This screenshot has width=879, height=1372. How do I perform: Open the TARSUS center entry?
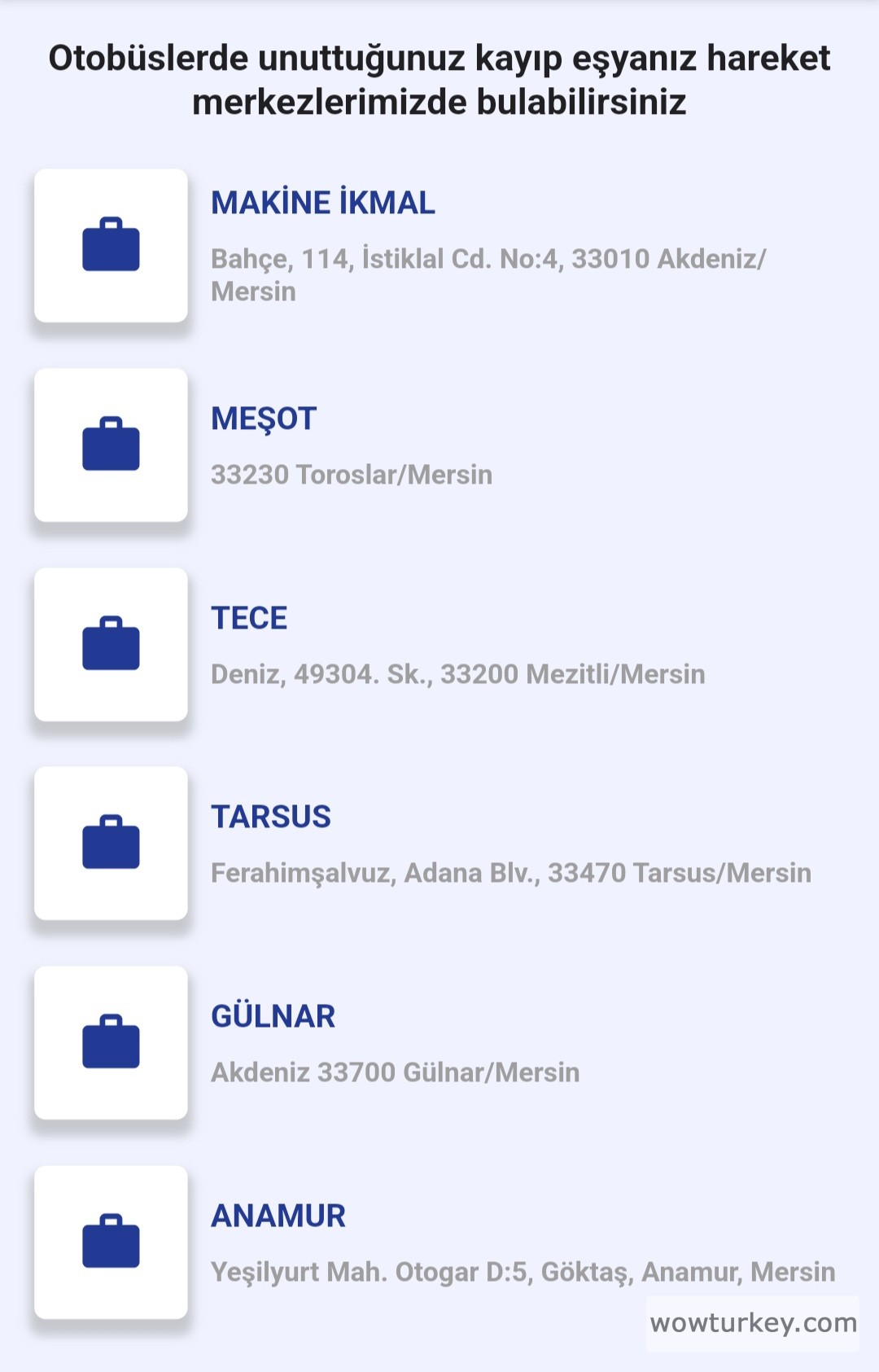271,818
